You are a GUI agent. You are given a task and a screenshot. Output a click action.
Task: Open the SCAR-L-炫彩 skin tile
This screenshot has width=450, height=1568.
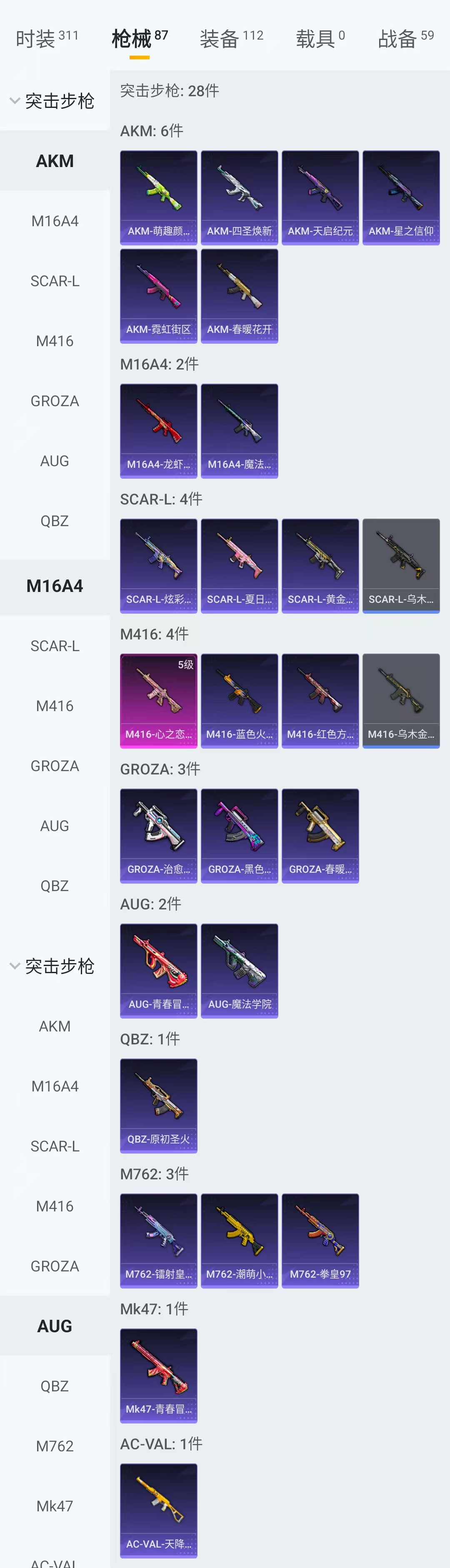click(158, 565)
